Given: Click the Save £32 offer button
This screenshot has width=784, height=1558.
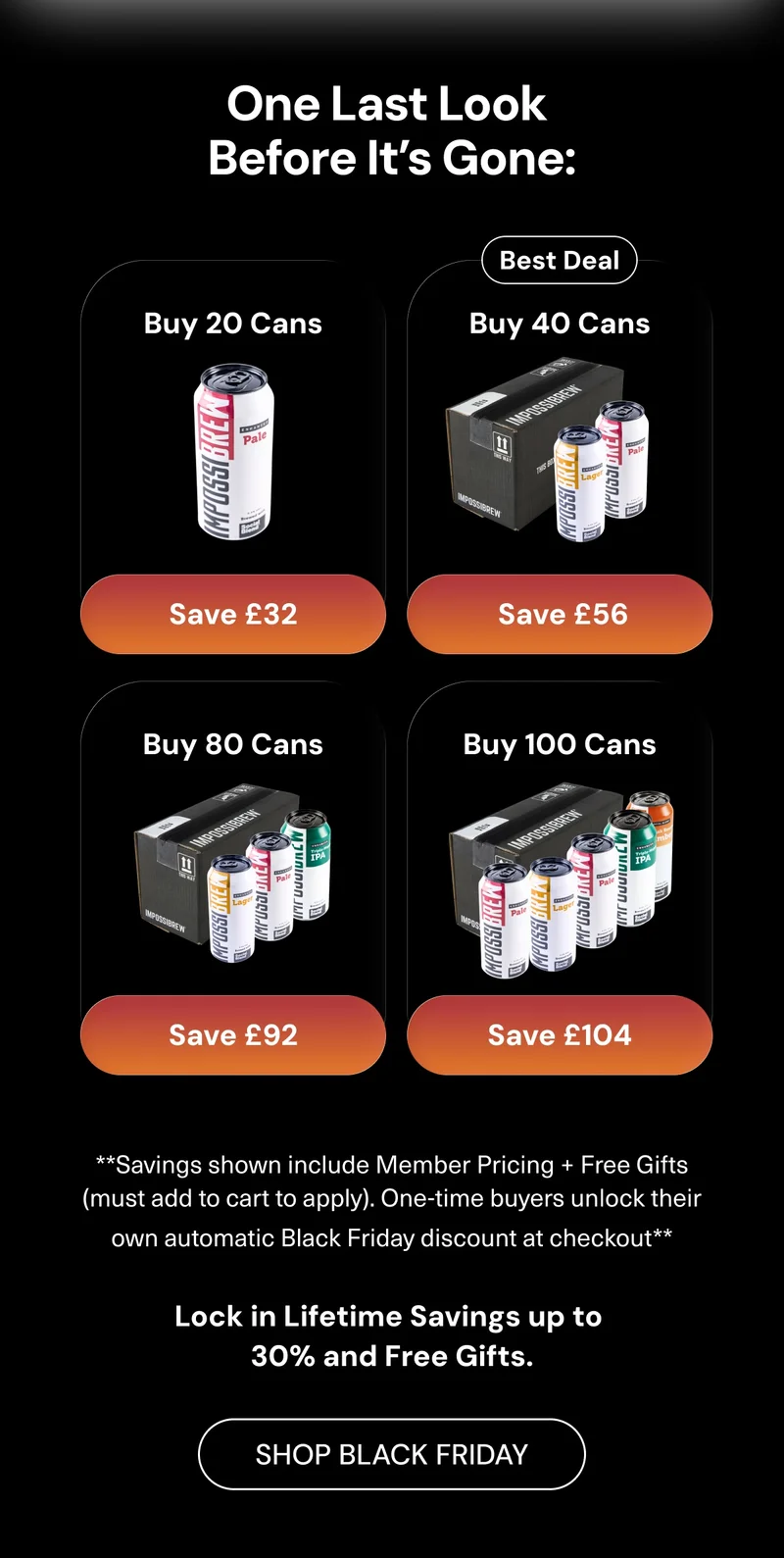Looking at the screenshot, I should click(x=232, y=614).
